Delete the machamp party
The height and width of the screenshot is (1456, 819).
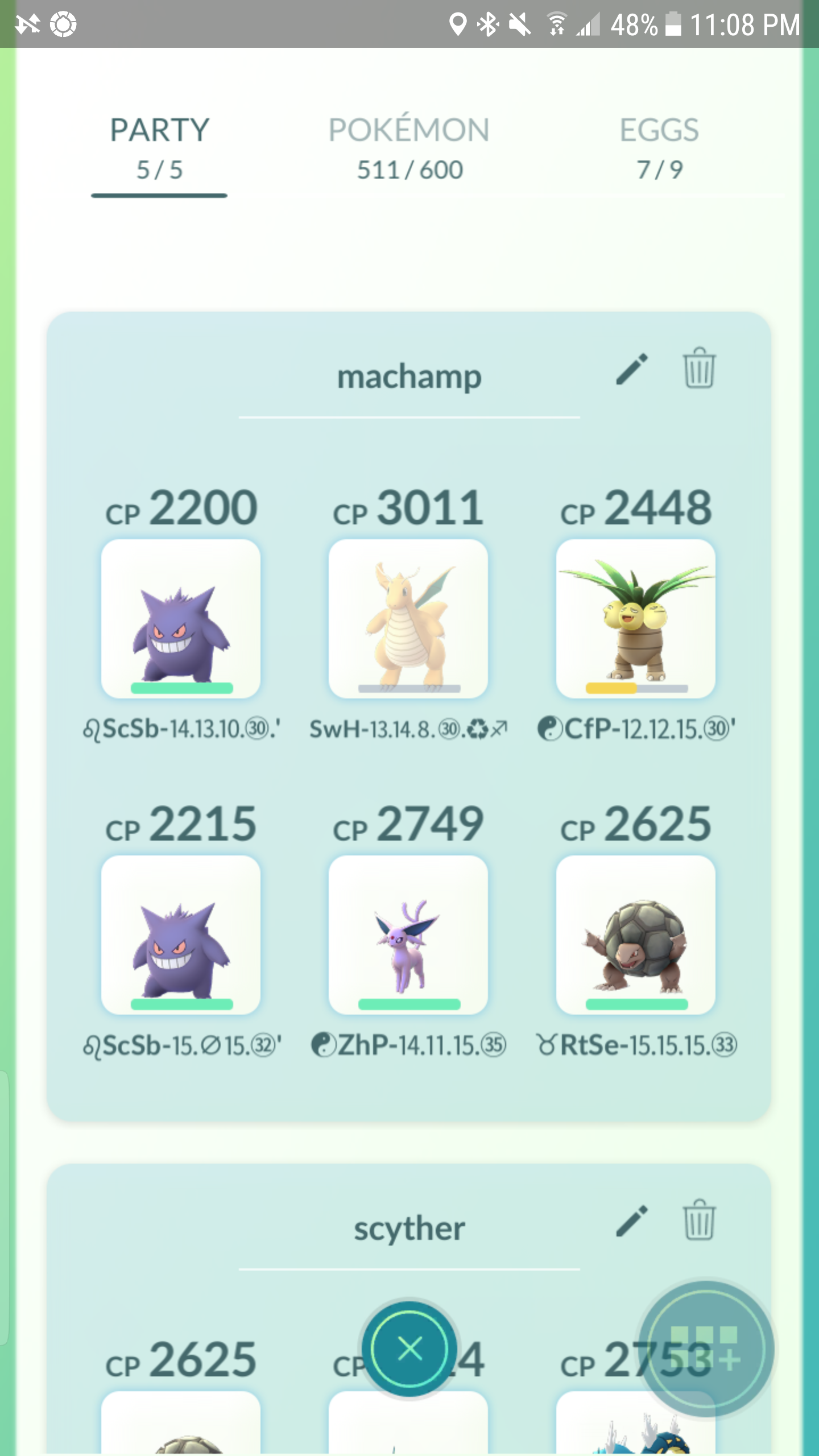click(699, 370)
